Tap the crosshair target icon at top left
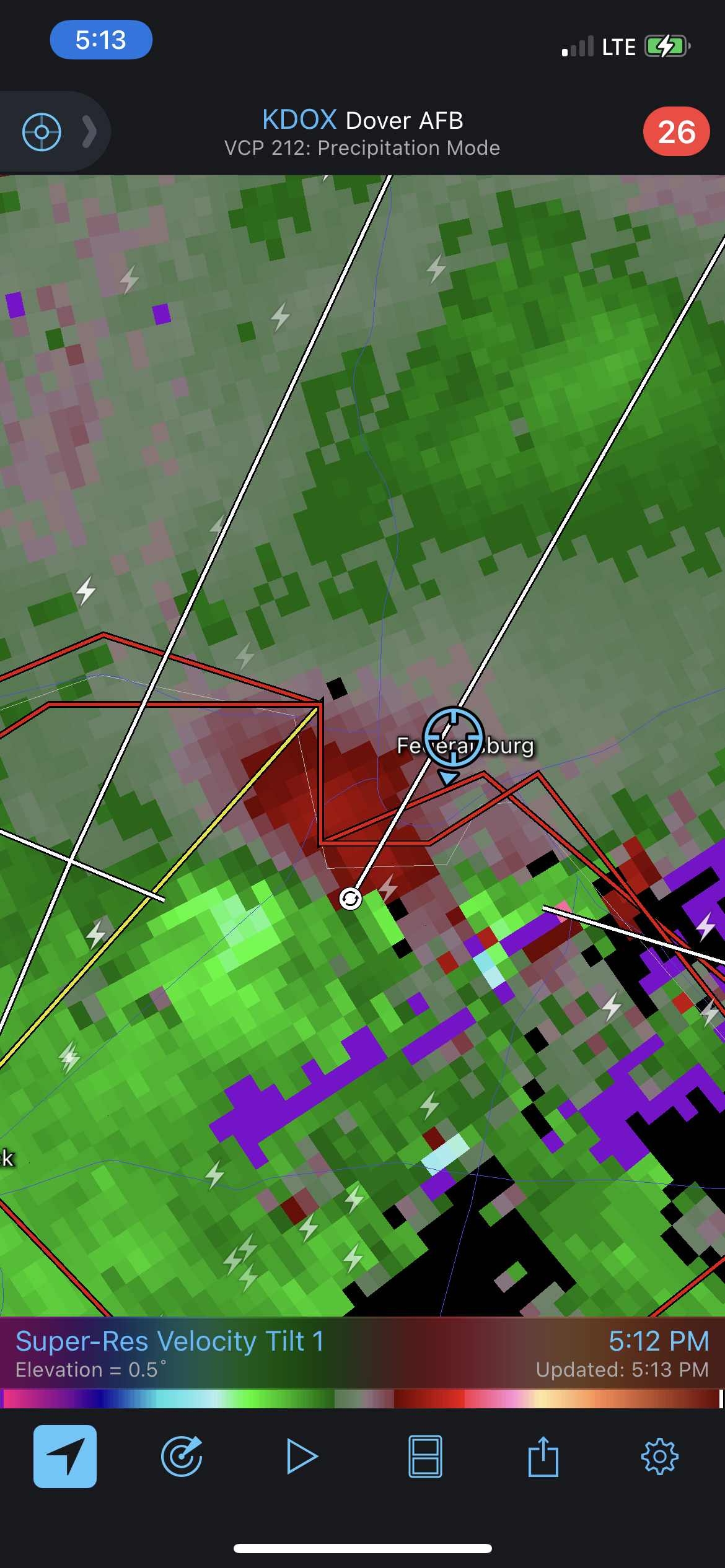Viewport: 725px width, 1568px height. point(42,132)
